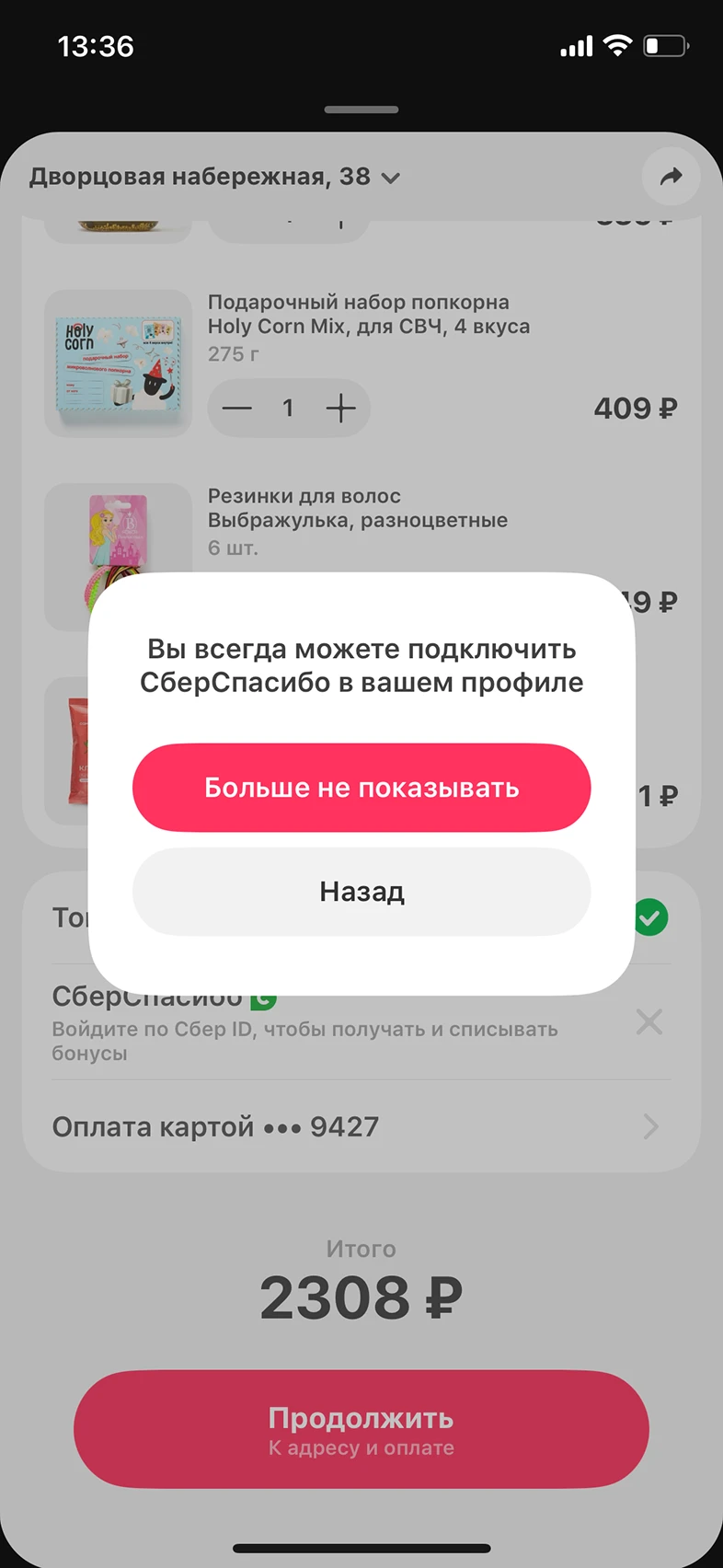Image resolution: width=723 pixels, height=1568 pixels.
Task: Tap 'Назад' to go back
Action: 361,892
